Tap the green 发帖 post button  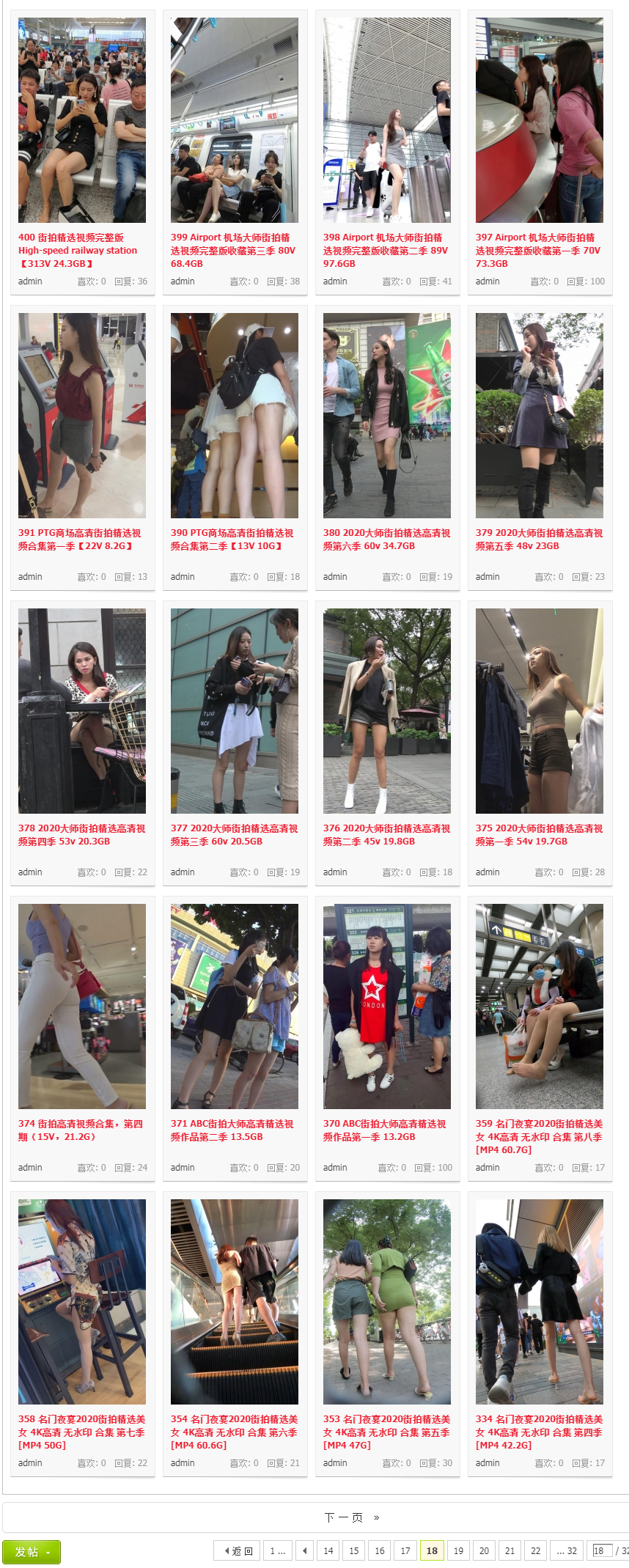(32, 1552)
